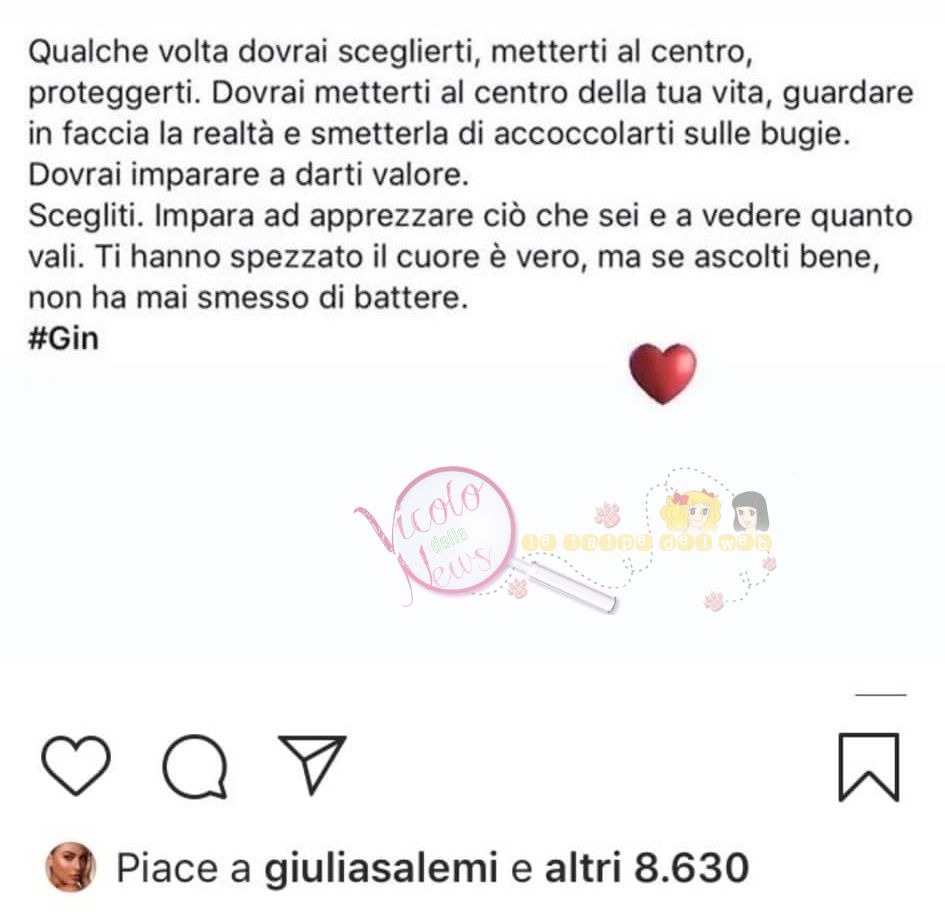Screen dimensions: 945x912
Task: Open the #Gin hashtag
Action: 64,339
